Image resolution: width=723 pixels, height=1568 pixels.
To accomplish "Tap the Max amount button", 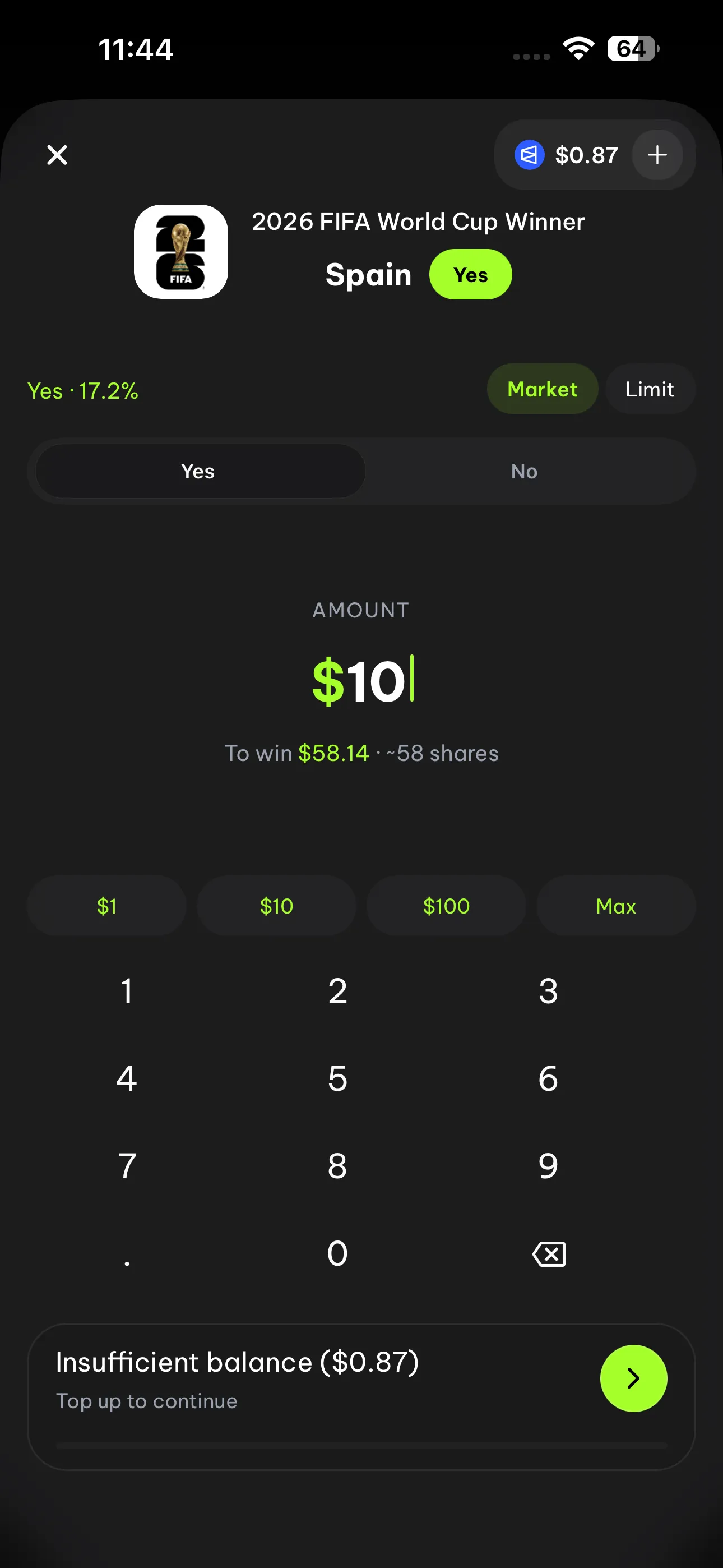I will pyautogui.click(x=616, y=906).
